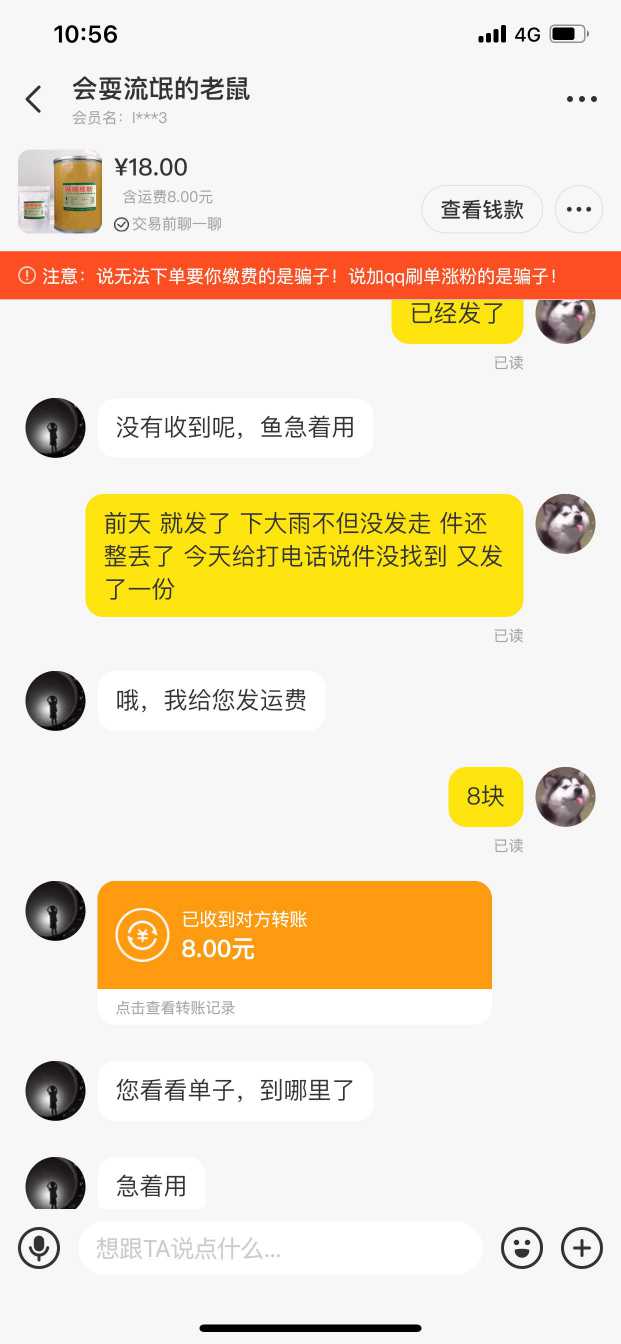The image size is (621, 1344).
Task: Tap the 查看钱款 button
Action: tap(482, 210)
